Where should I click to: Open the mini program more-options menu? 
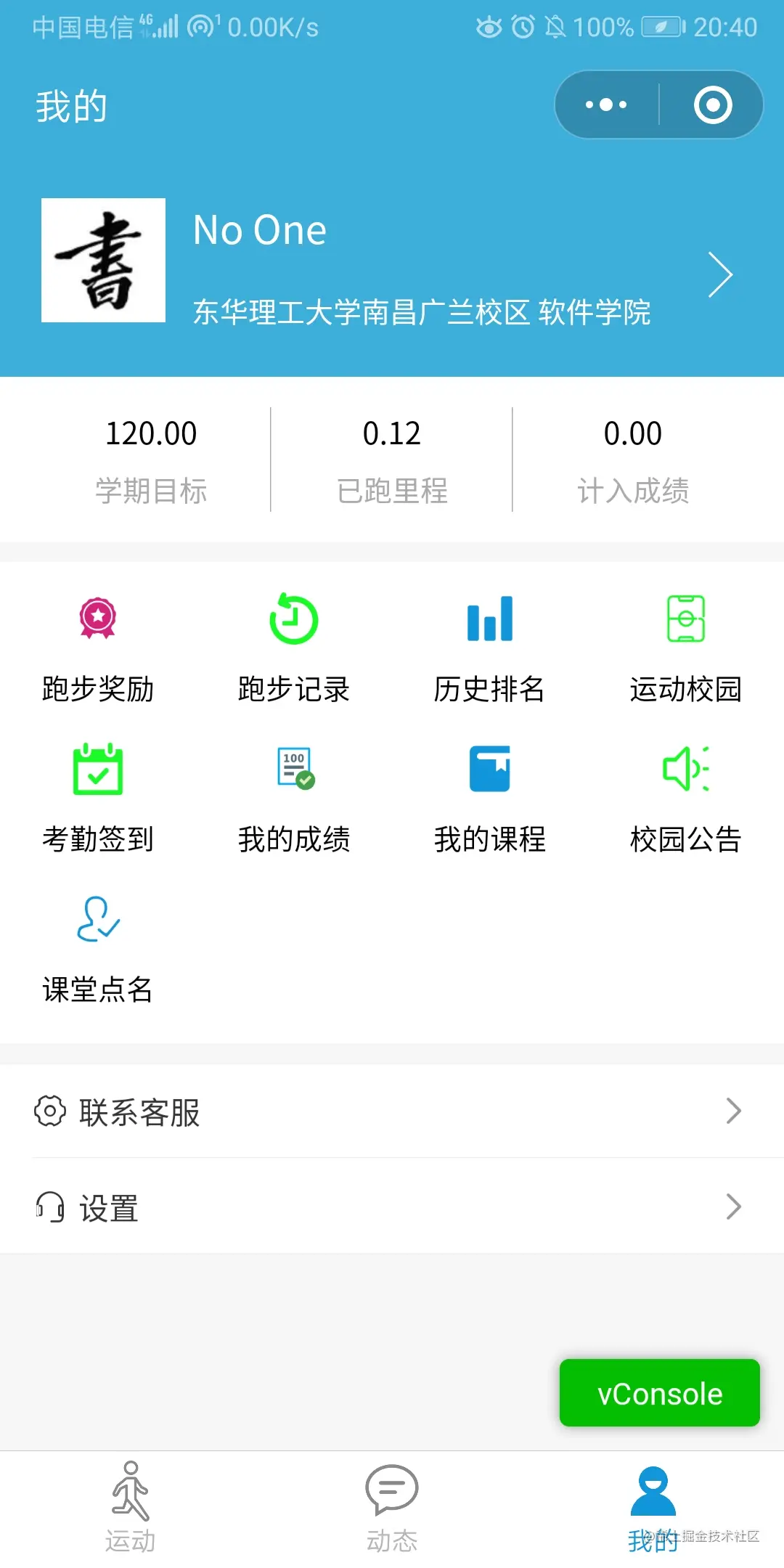click(x=607, y=105)
